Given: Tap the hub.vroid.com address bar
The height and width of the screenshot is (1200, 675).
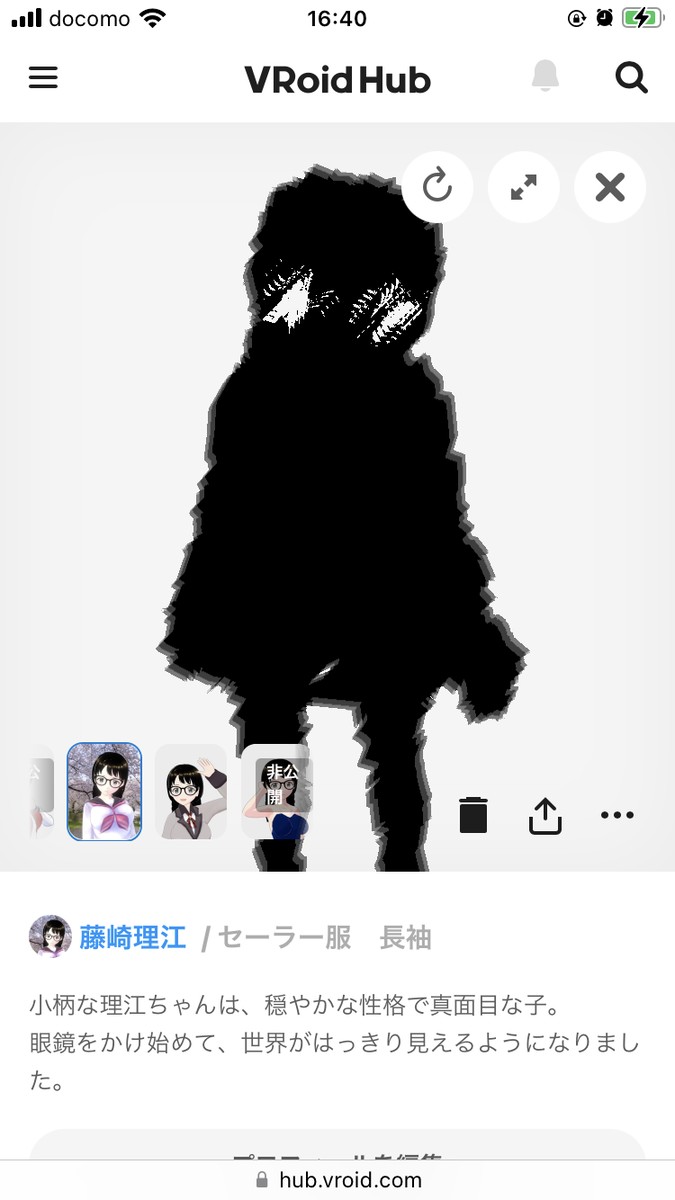Looking at the screenshot, I should coord(338,1180).
